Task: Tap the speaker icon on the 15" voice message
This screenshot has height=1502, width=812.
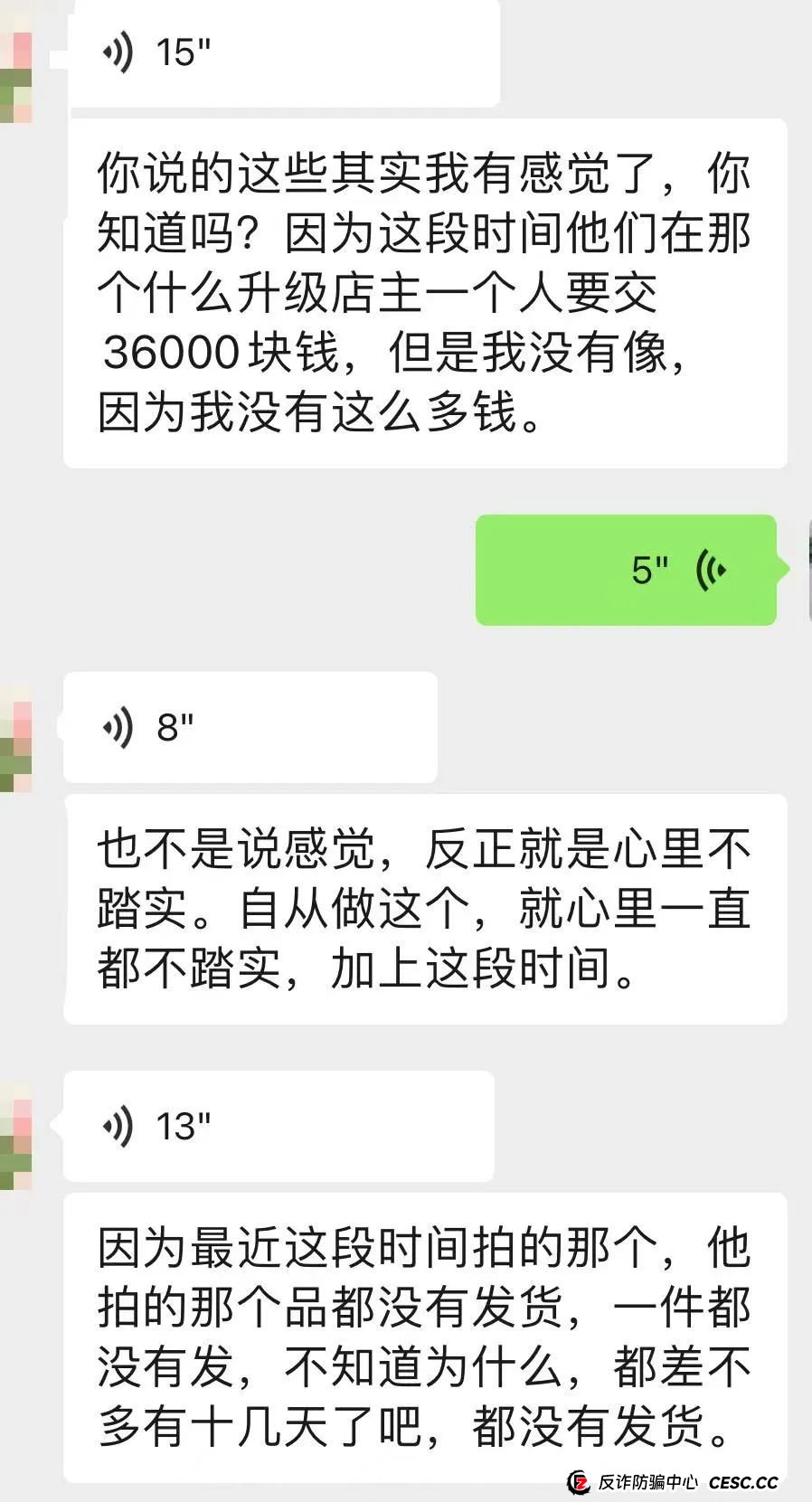Action: click(x=118, y=54)
